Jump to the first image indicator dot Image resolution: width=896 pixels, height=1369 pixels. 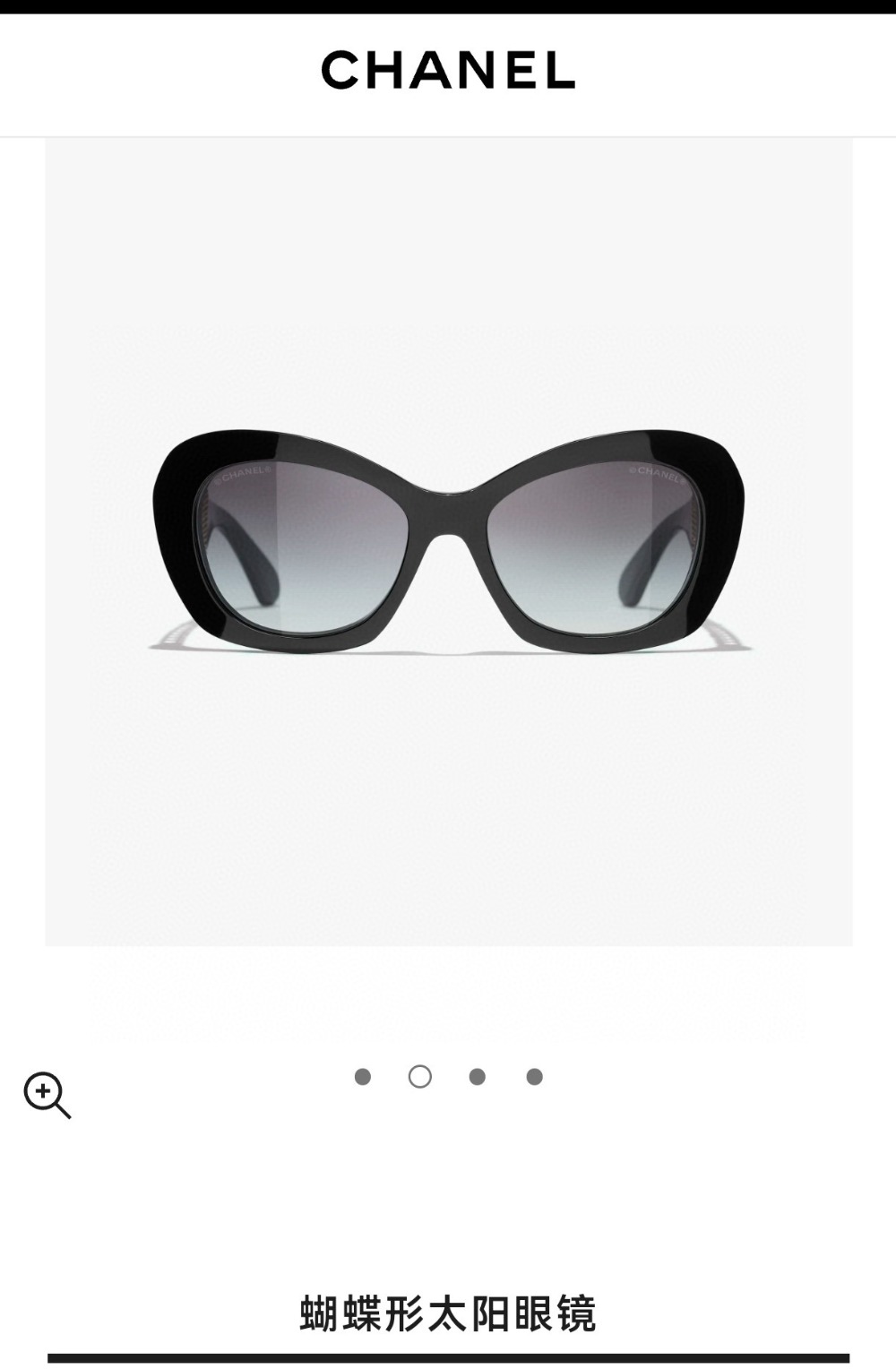[x=363, y=1076]
